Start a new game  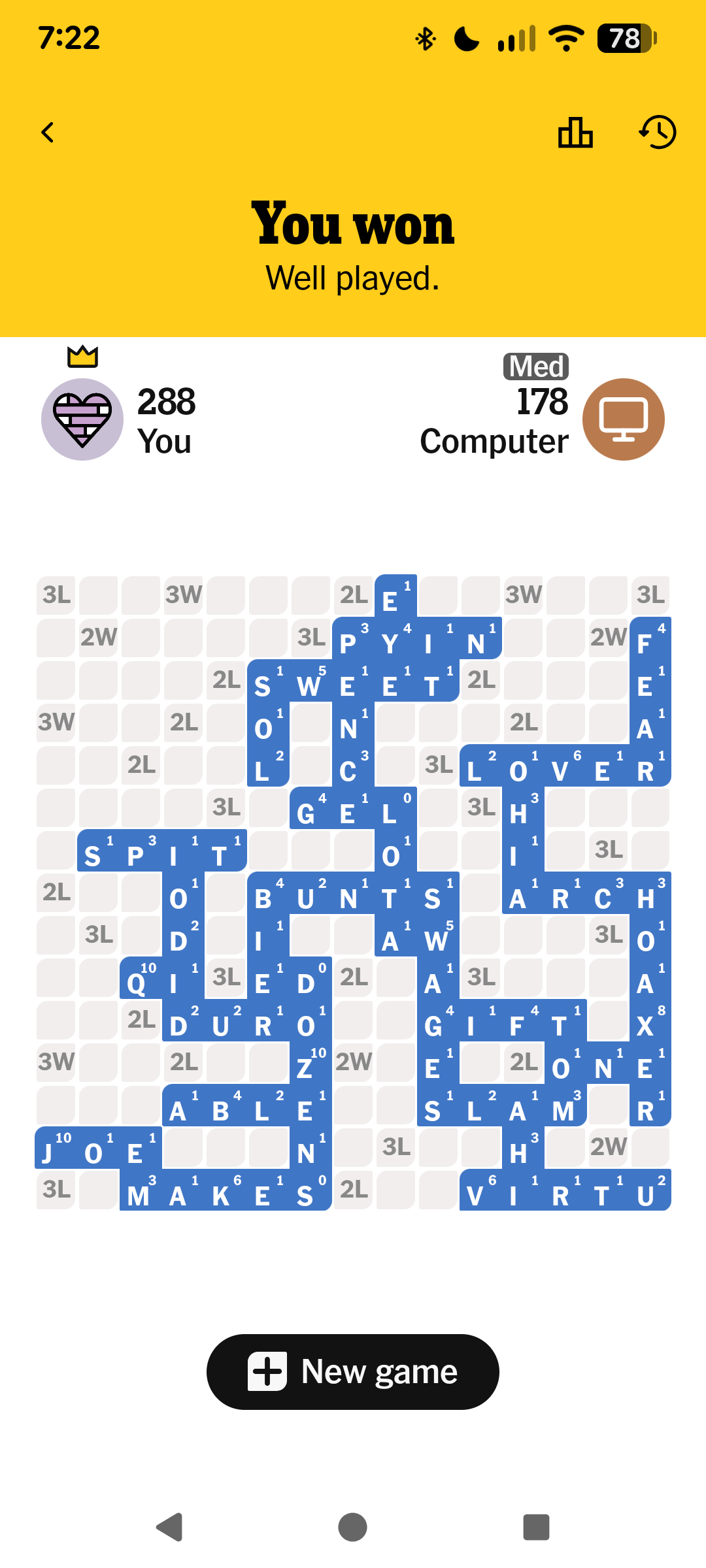[x=353, y=1371]
